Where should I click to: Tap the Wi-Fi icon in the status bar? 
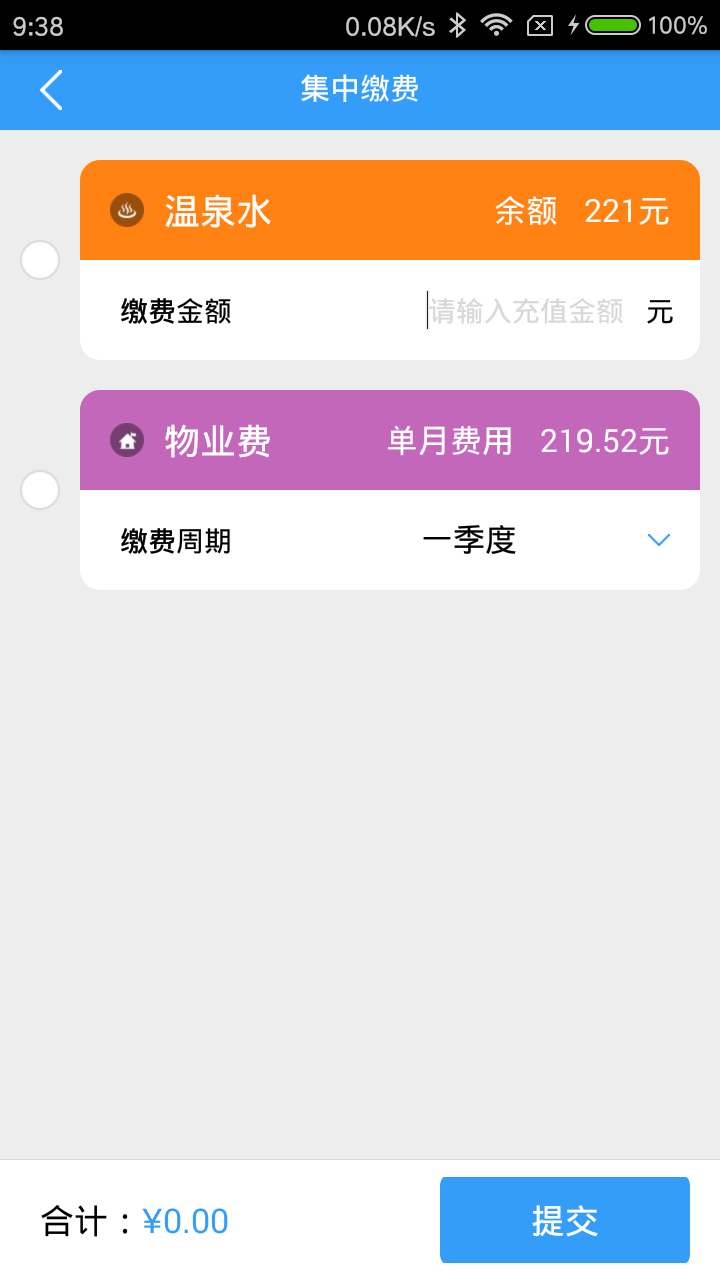pos(497,25)
